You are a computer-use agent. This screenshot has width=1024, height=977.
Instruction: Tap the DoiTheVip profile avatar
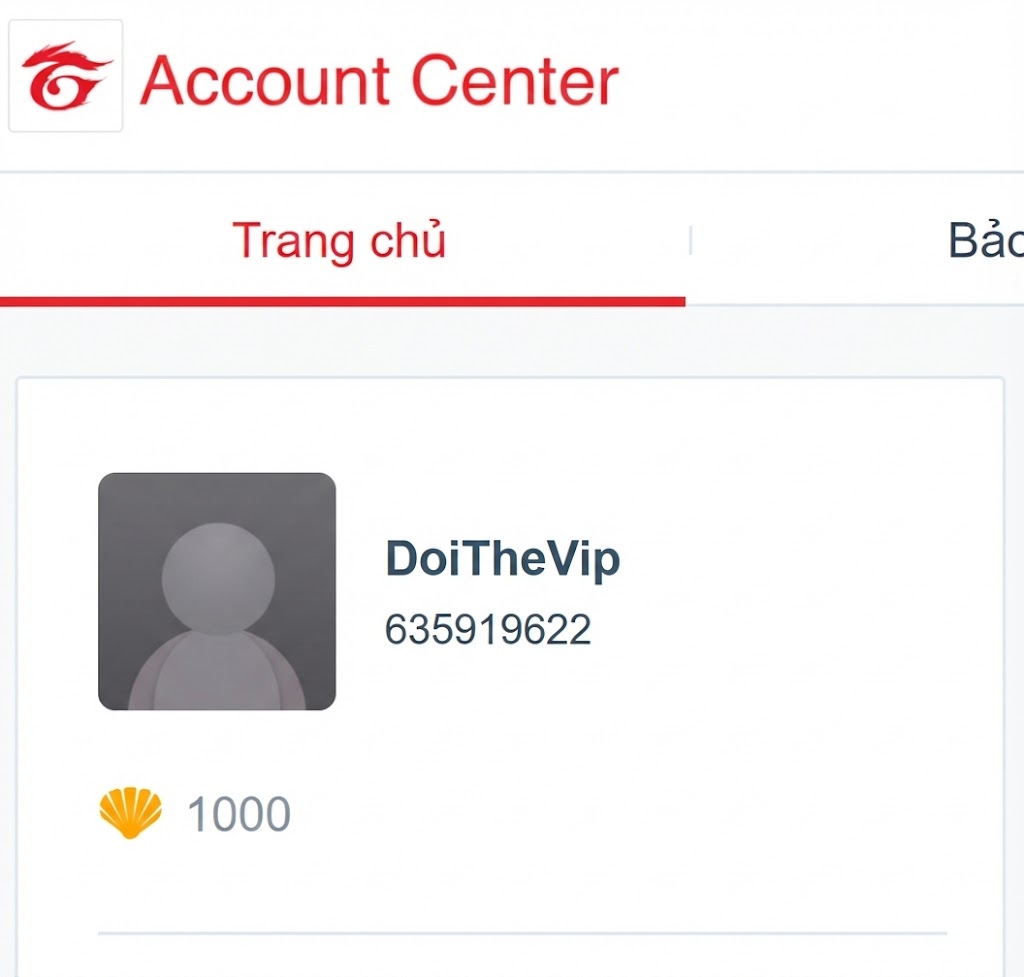pyautogui.click(x=217, y=591)
